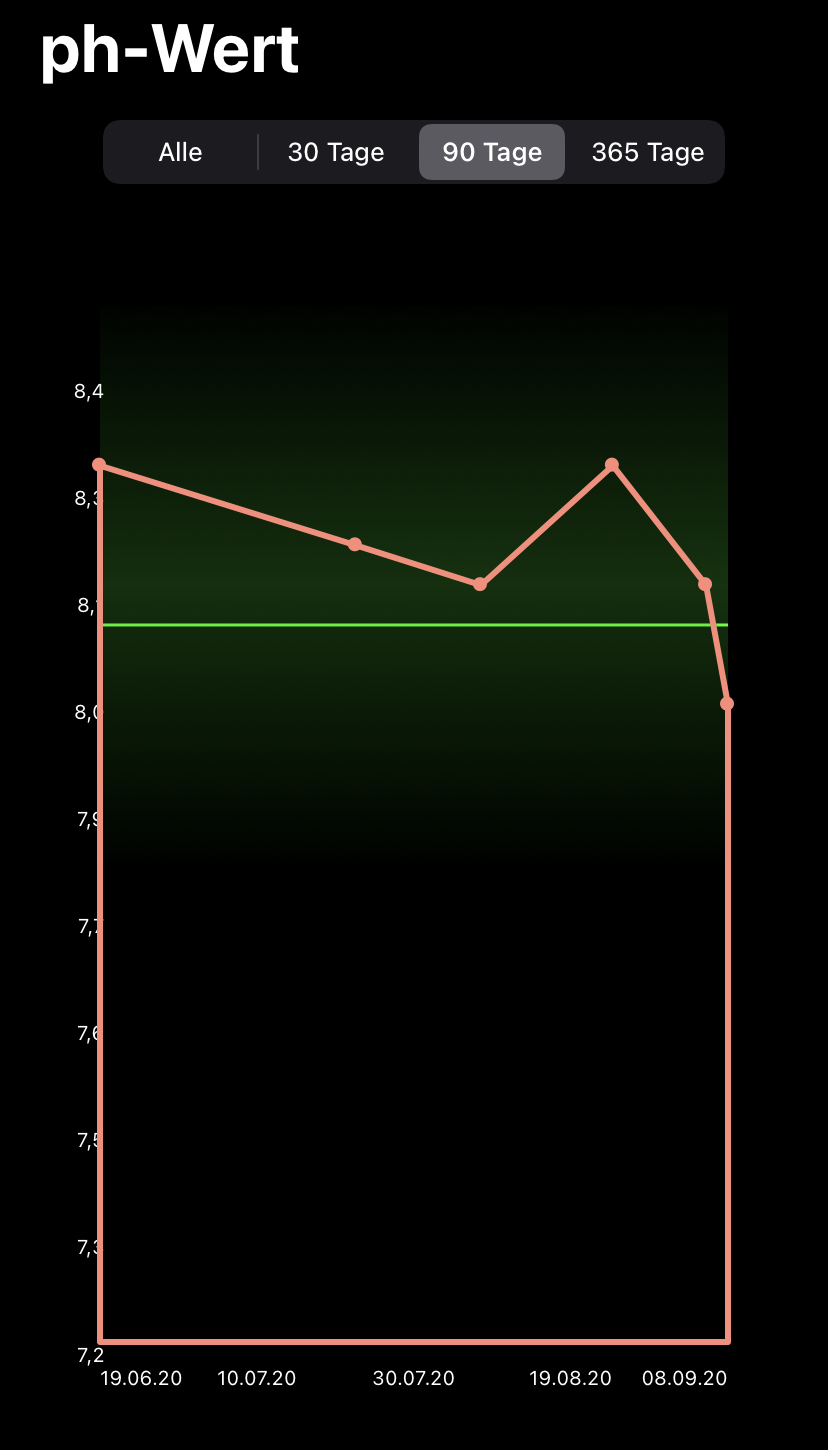
Task: Show the 90 Tage range
Action: pos(492,152)
